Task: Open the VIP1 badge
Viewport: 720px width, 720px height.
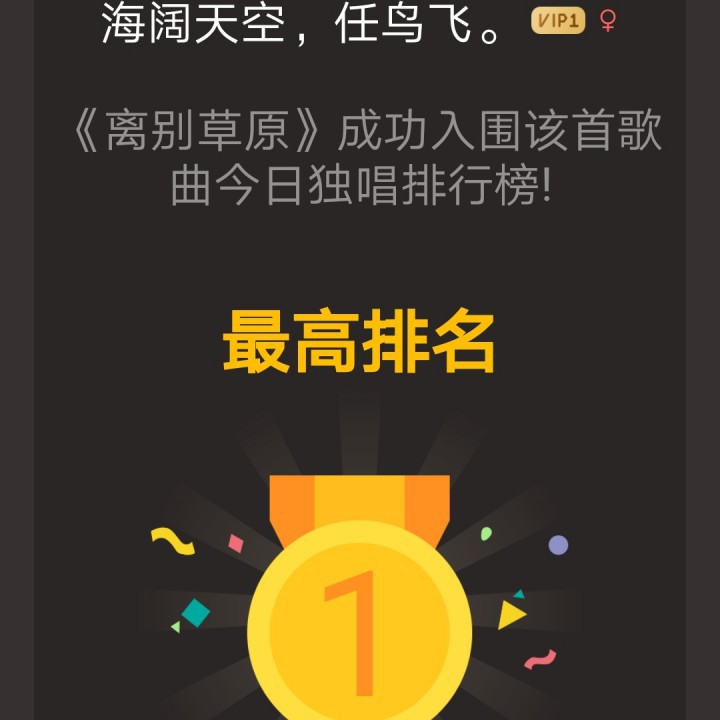Action: coord(558,20)
